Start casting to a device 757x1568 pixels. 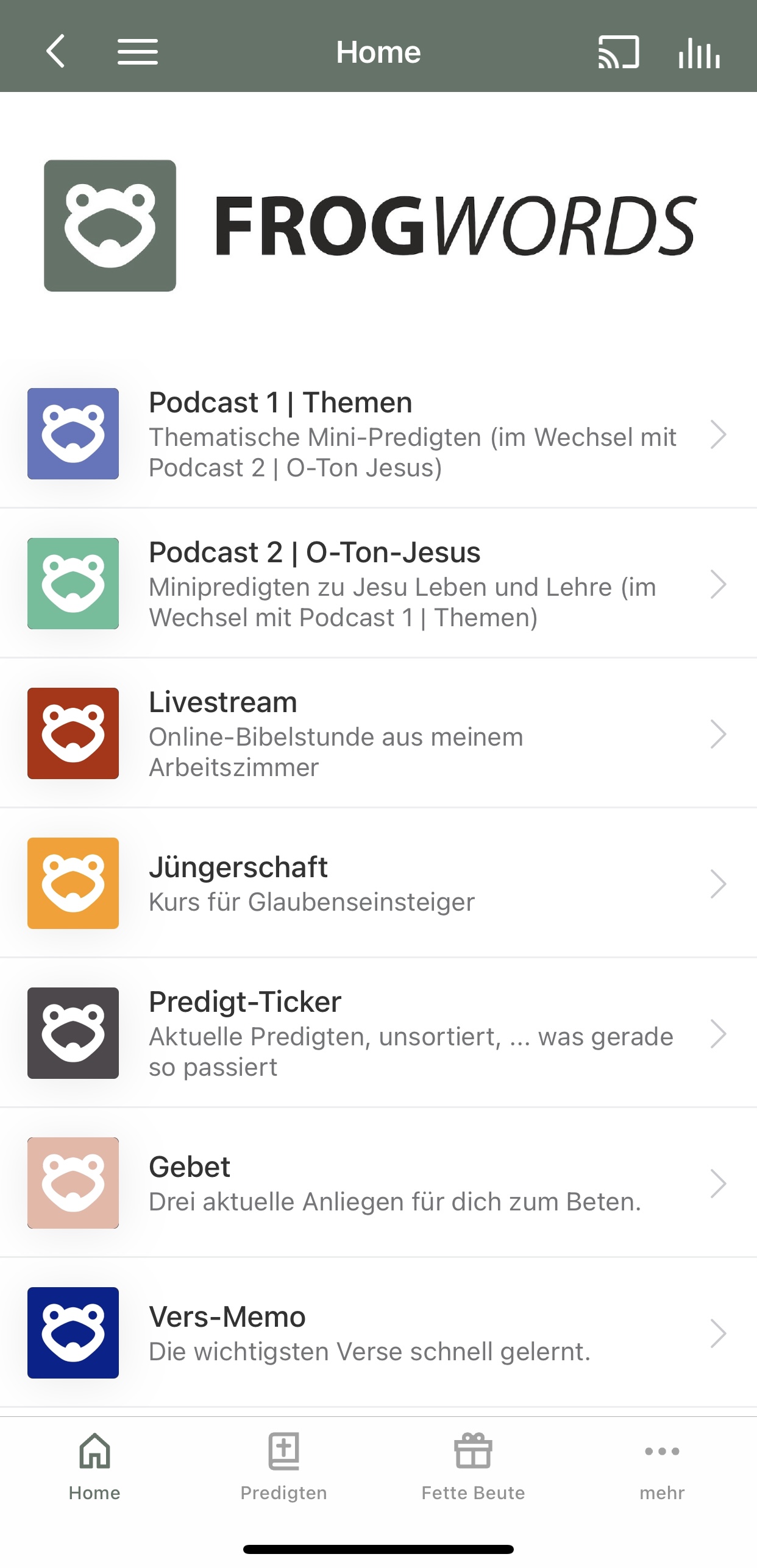tap(618, 52)
